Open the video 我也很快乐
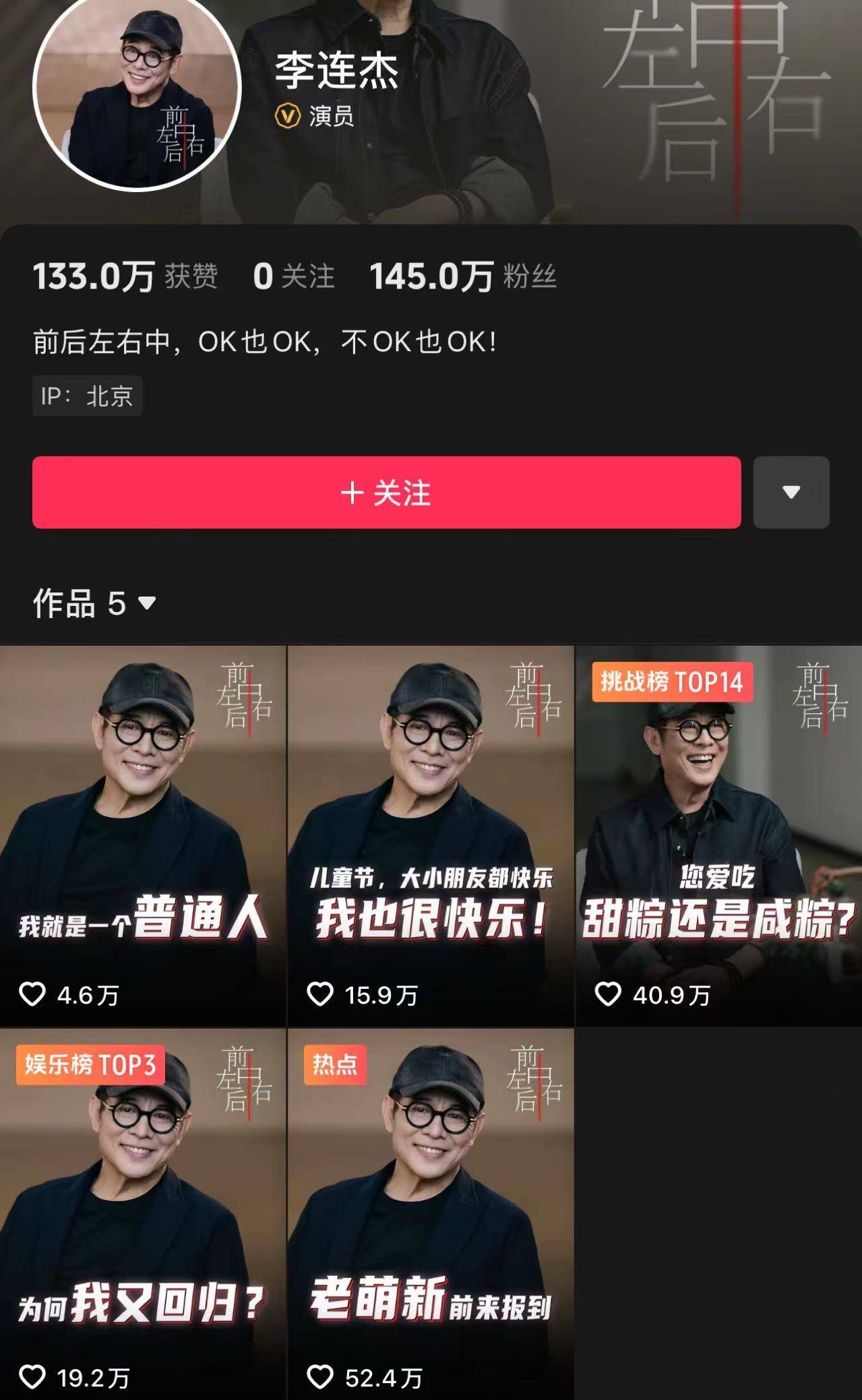The image size is (862, 1400). 431,836
